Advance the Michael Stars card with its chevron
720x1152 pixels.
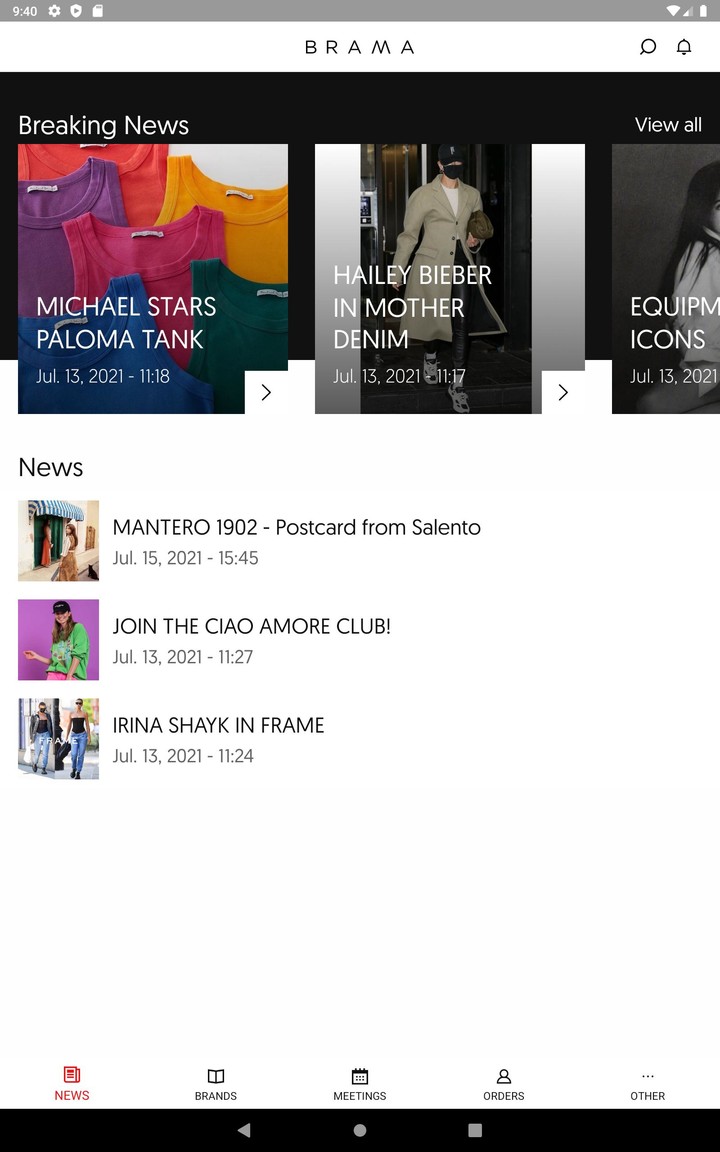(265, 392)
